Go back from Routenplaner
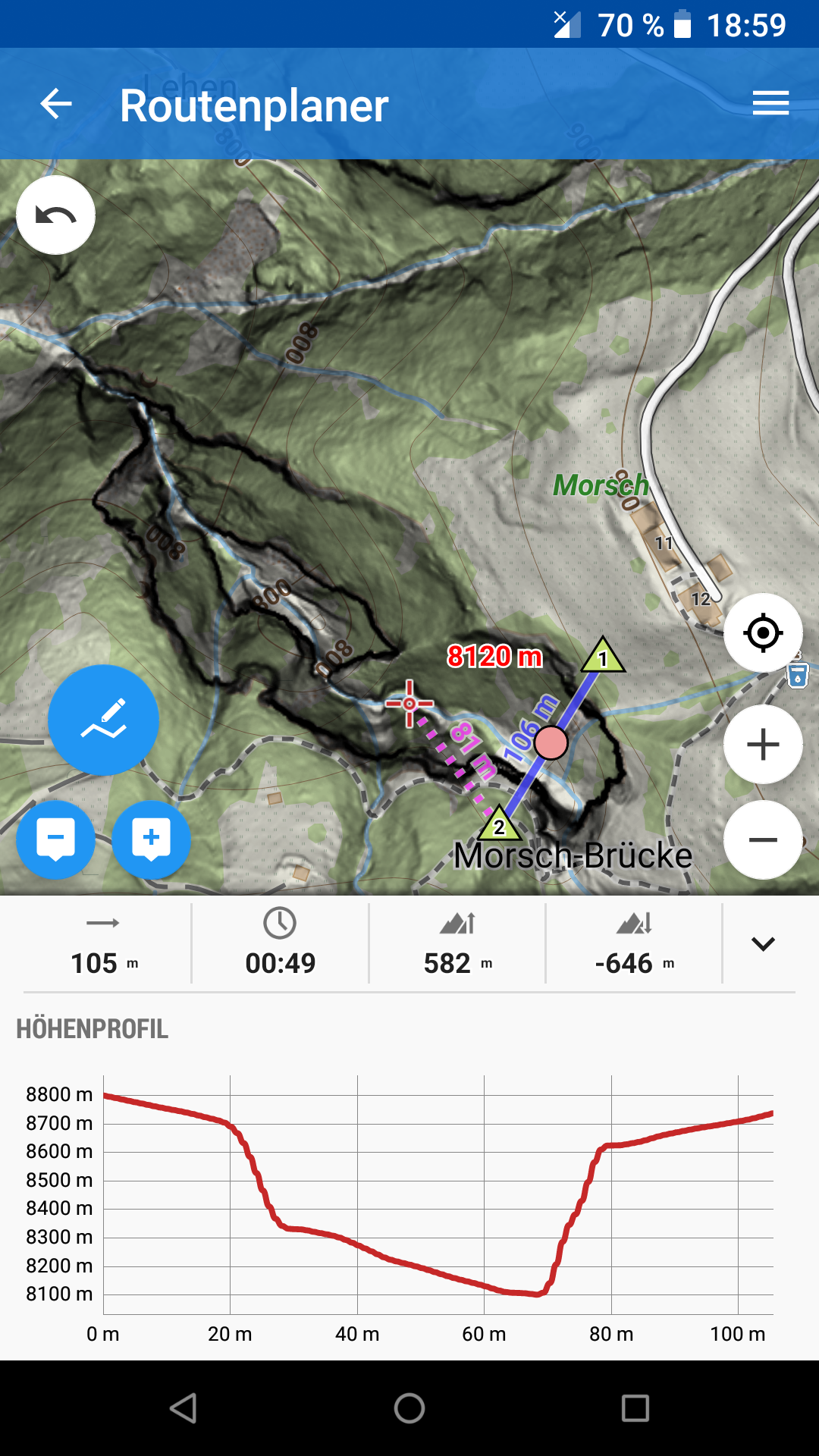This screenshot has width=819, height=1456. coord(56,104)
